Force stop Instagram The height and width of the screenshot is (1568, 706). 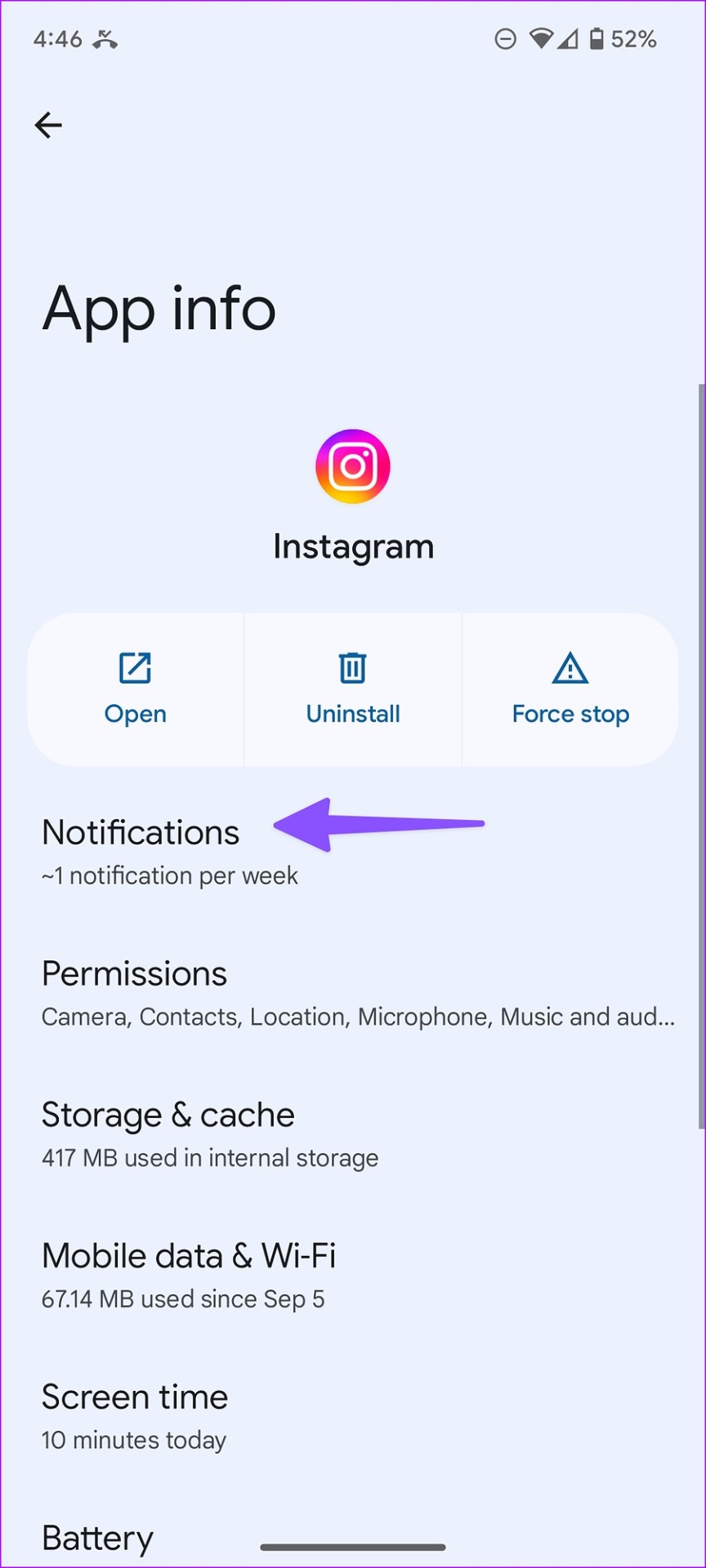coord(570,689)
